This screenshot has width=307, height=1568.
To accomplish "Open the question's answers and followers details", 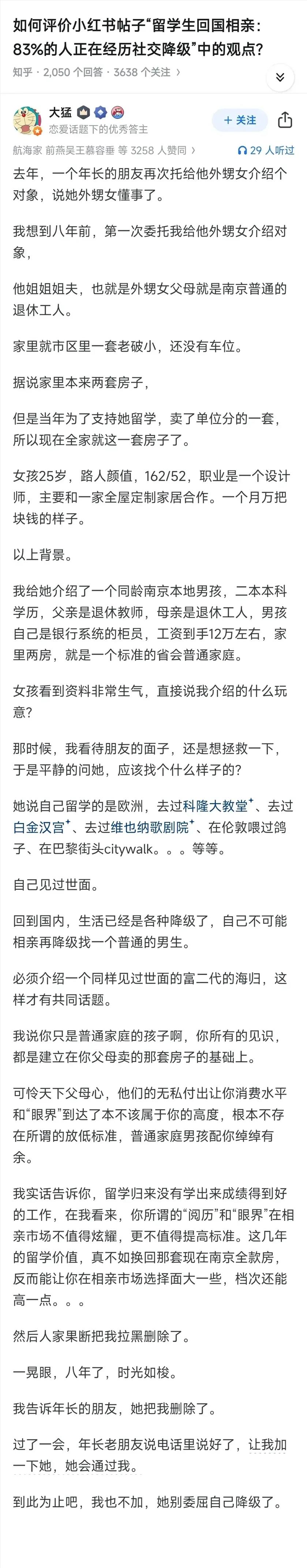I will [97, 73].
